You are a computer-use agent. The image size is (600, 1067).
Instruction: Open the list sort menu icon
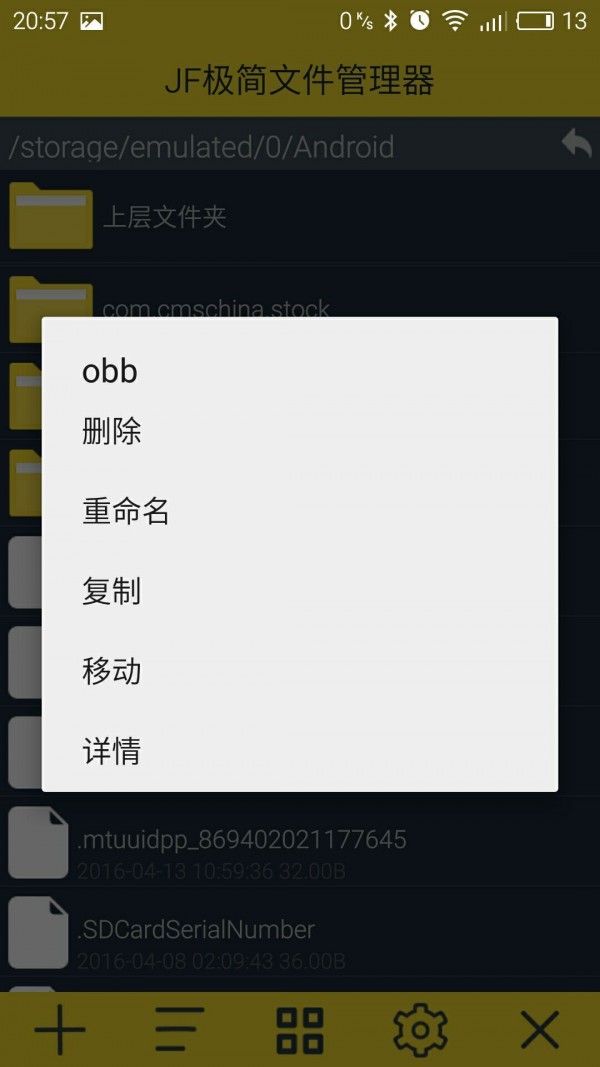180,1029
